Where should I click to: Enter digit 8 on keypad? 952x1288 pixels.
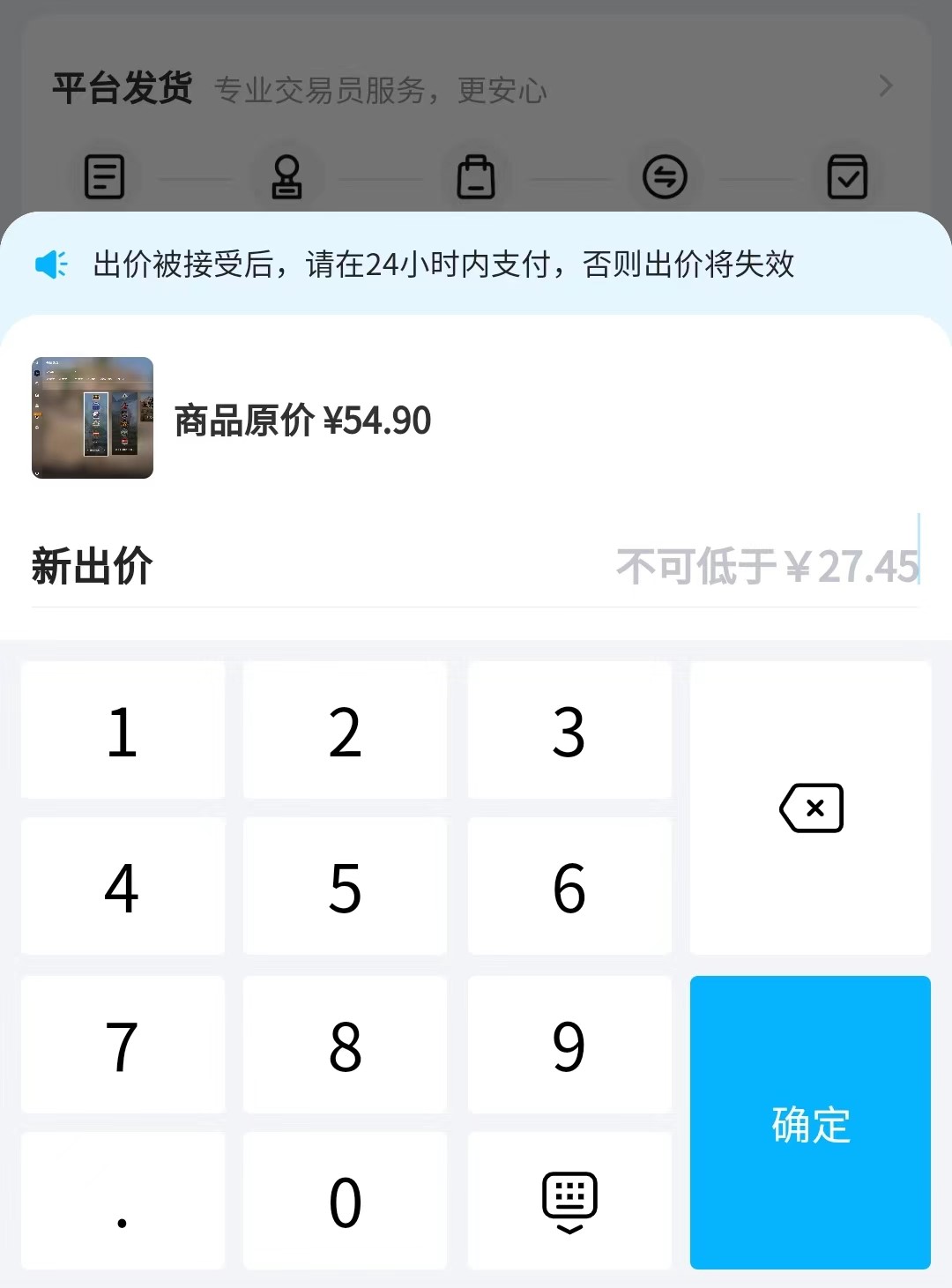[345, 1045]
